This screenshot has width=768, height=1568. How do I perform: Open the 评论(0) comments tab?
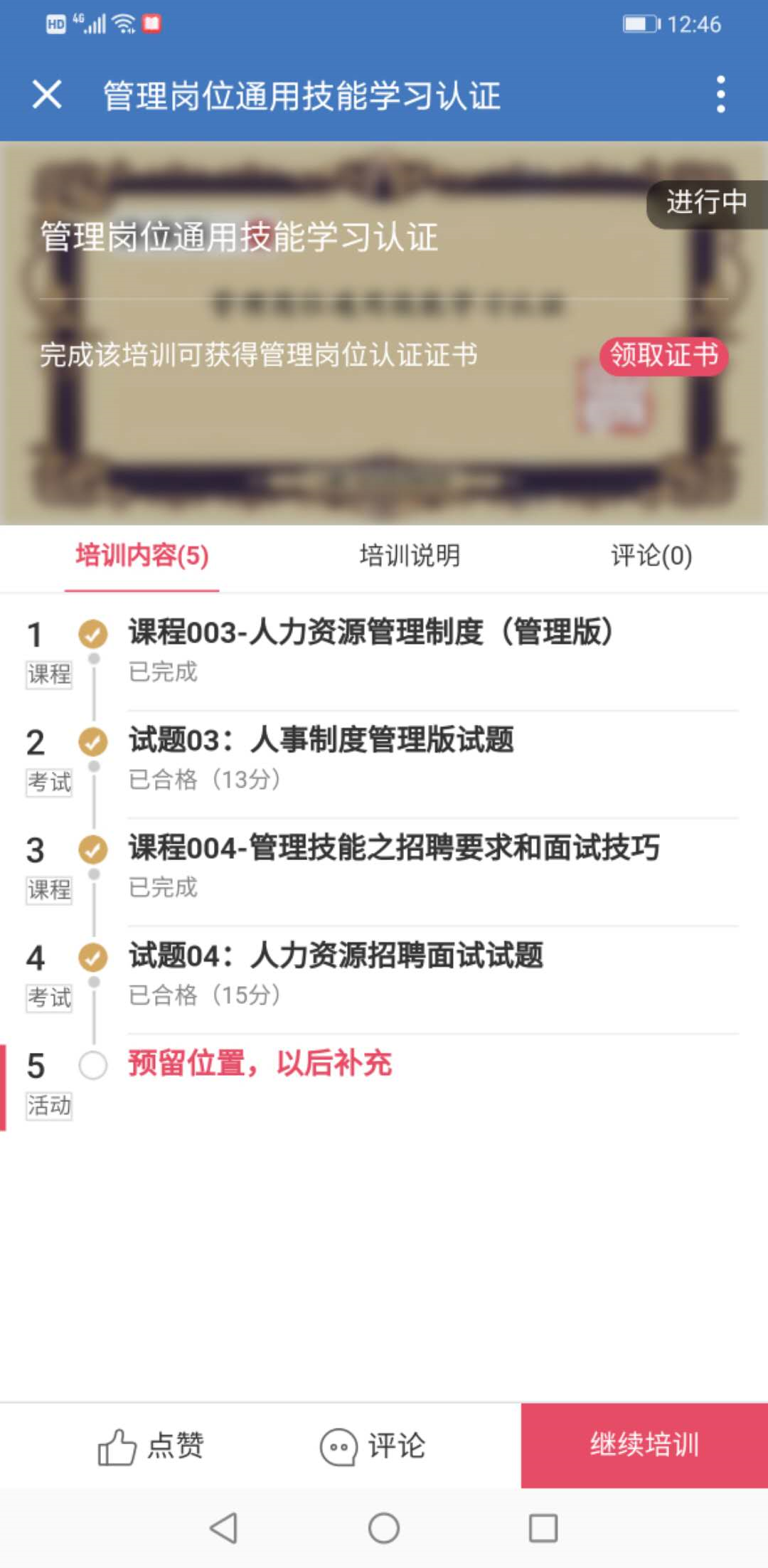(651, 557)
